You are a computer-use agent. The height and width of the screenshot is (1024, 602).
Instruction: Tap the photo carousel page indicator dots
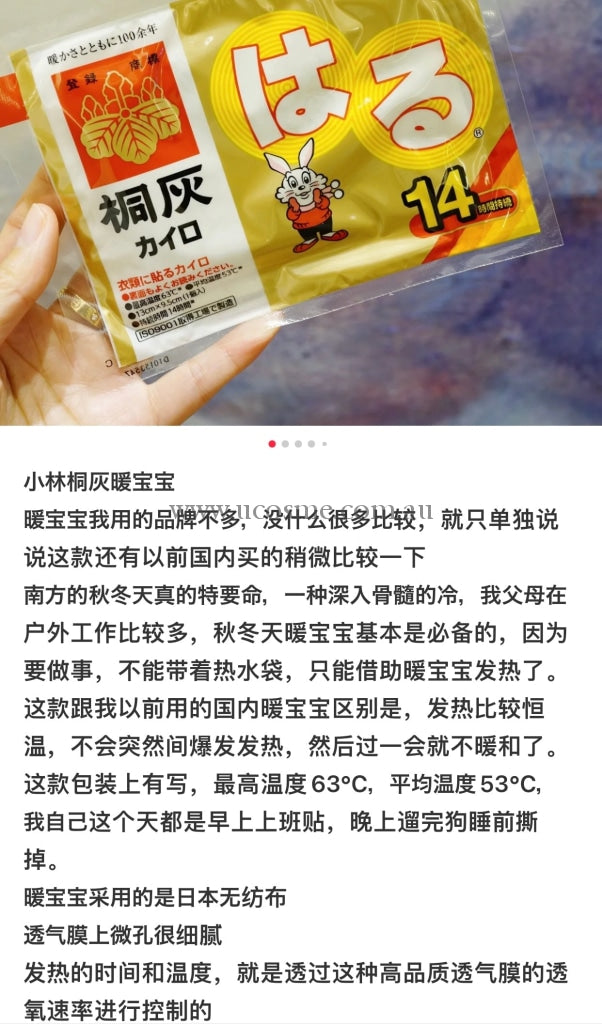click(298, 443)
